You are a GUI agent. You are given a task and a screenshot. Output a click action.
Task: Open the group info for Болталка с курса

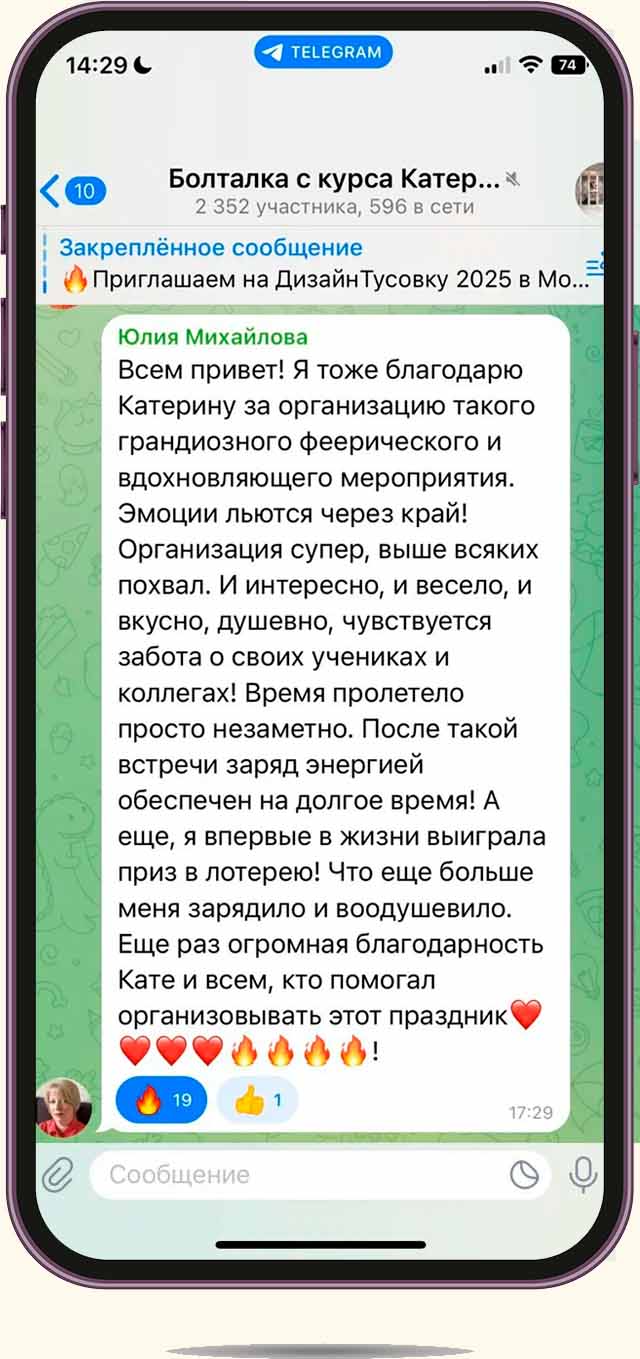click(x=334, y=191)
